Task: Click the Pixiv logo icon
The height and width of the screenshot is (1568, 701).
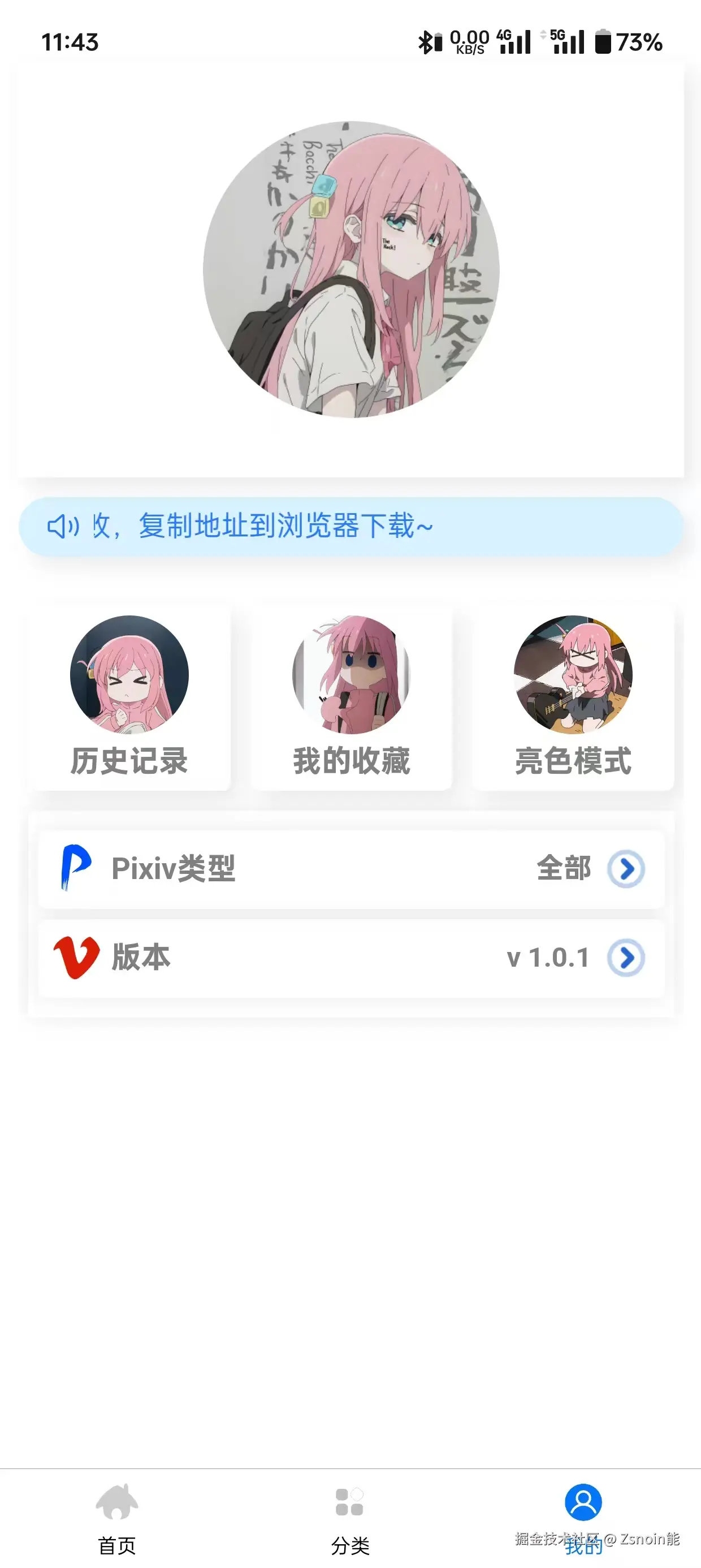Action: point(74,869)
